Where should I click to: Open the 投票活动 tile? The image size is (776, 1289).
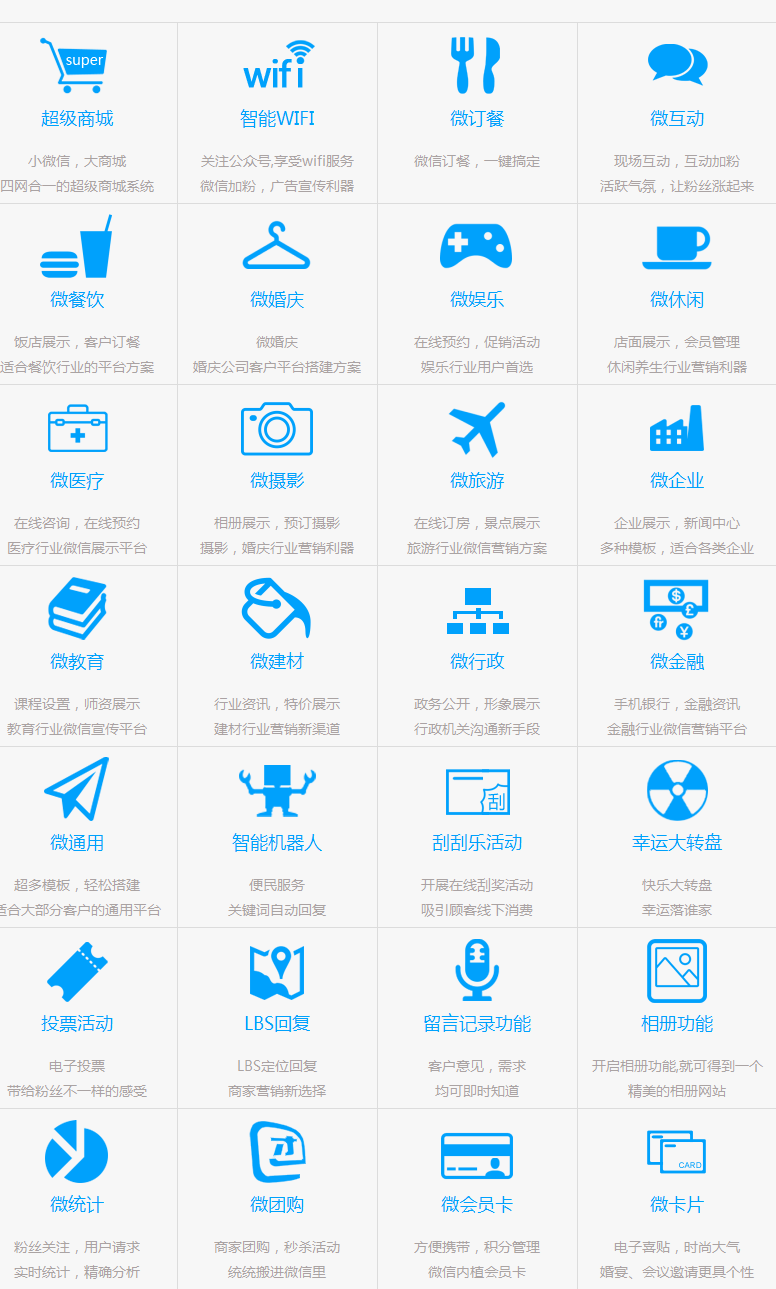tap(77, 1023)
